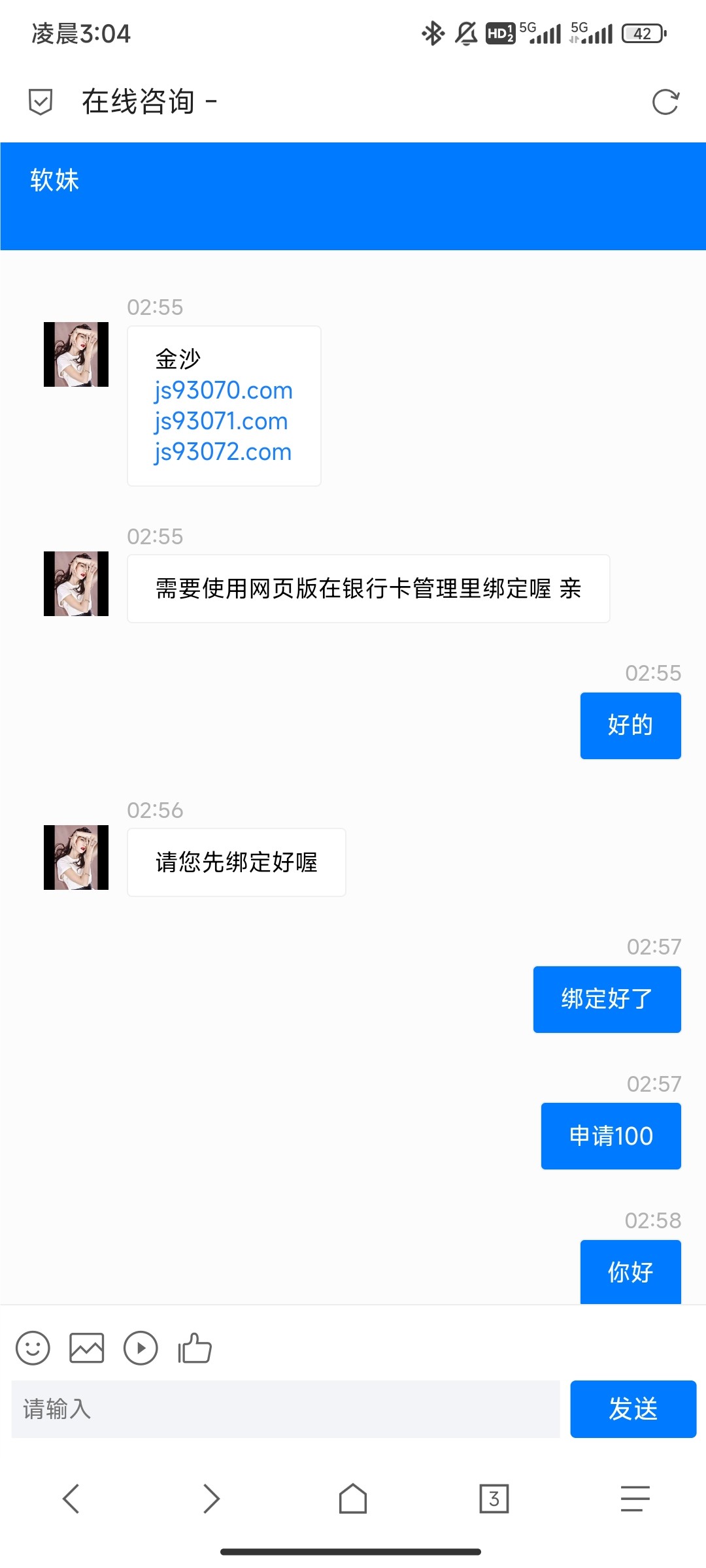Focus the 请输入 message field

pos(286,1409)
